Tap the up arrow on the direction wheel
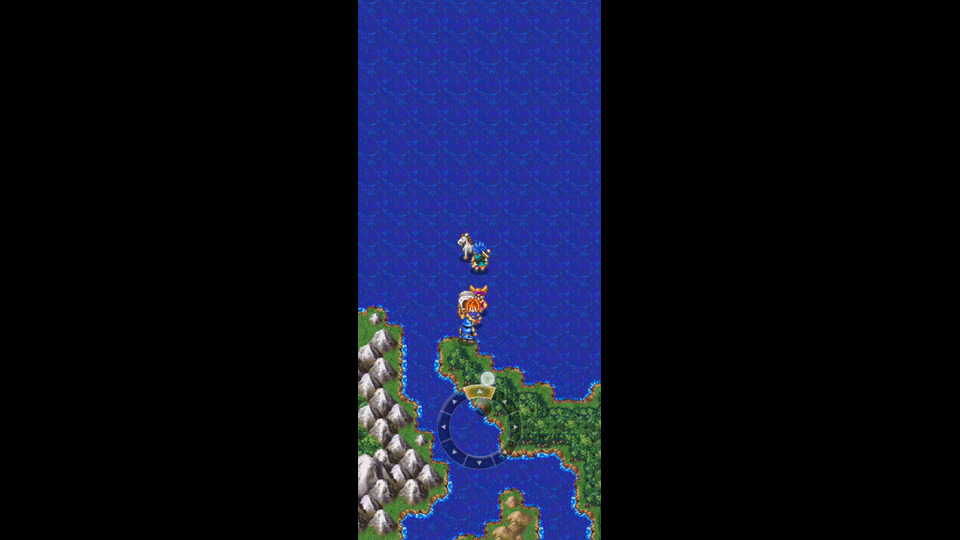960x540 pixels. point(480,394)
